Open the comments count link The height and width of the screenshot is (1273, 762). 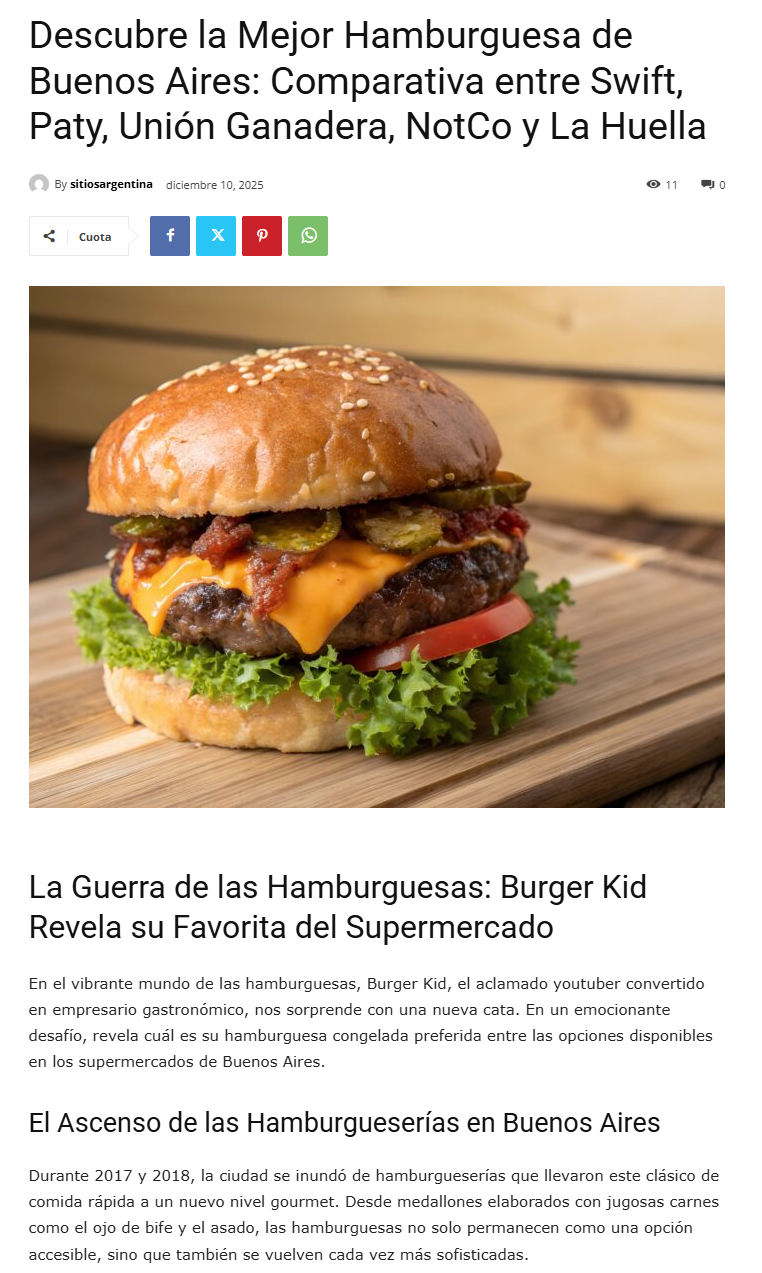point(713,184)
